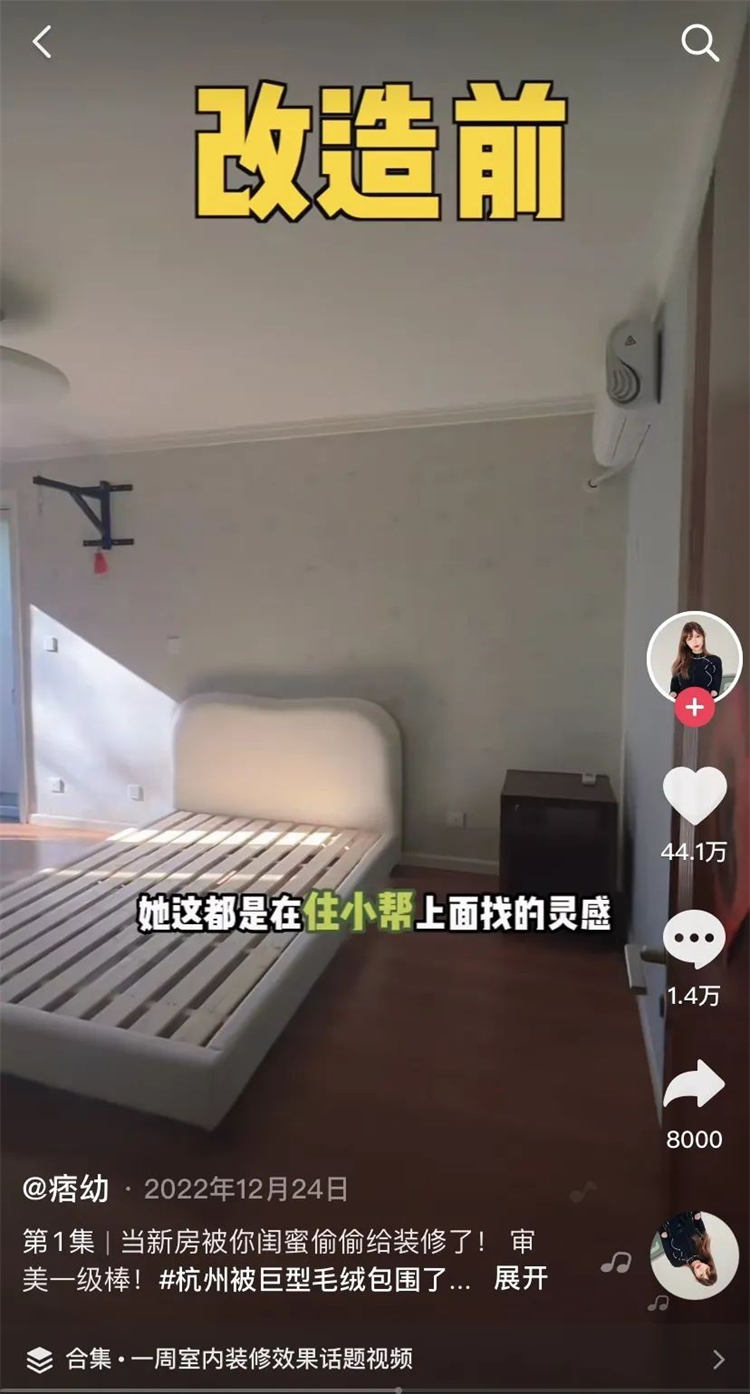Open the spinning music disc
Viewport: 750px width, 1394px height.
coord(694,1255)
